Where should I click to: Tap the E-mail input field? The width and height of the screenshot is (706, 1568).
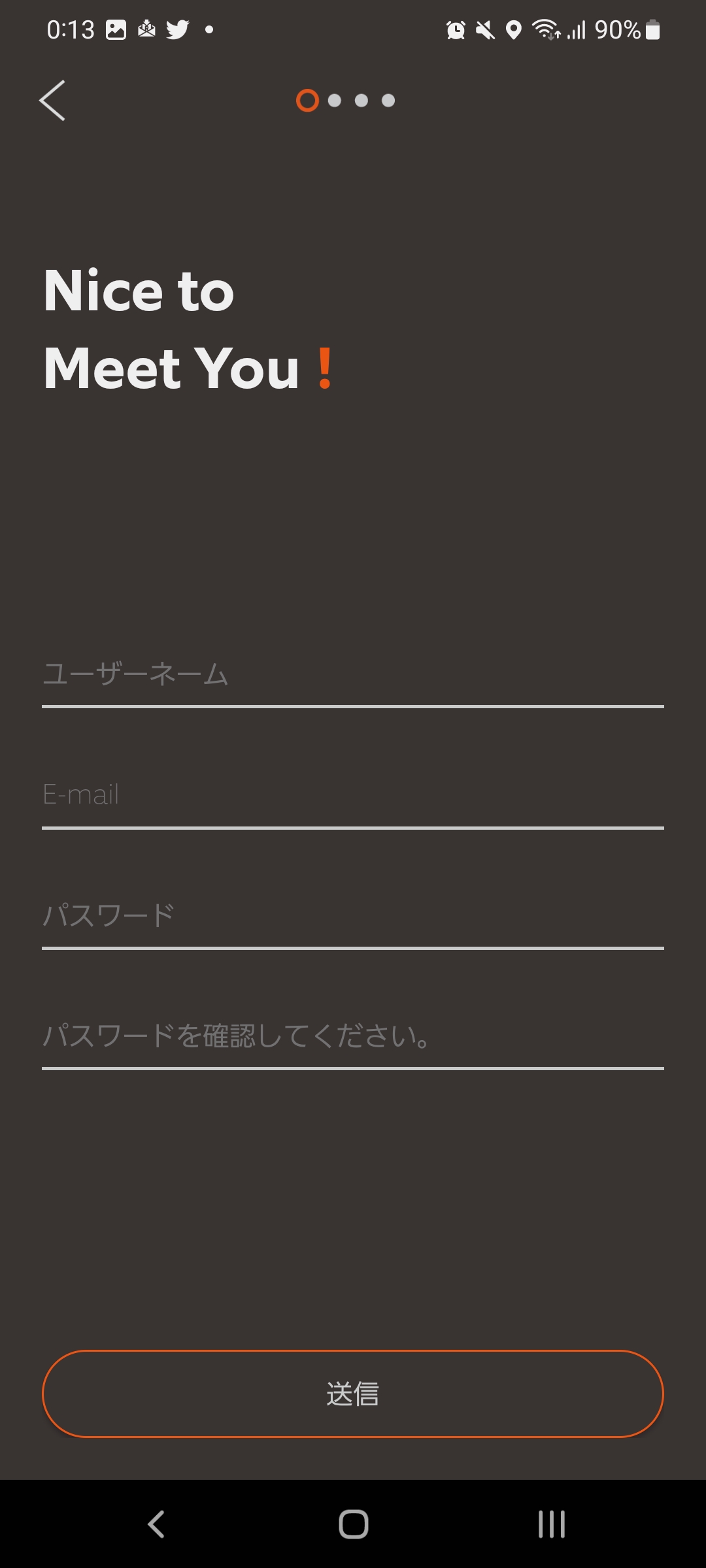(353, 796)
